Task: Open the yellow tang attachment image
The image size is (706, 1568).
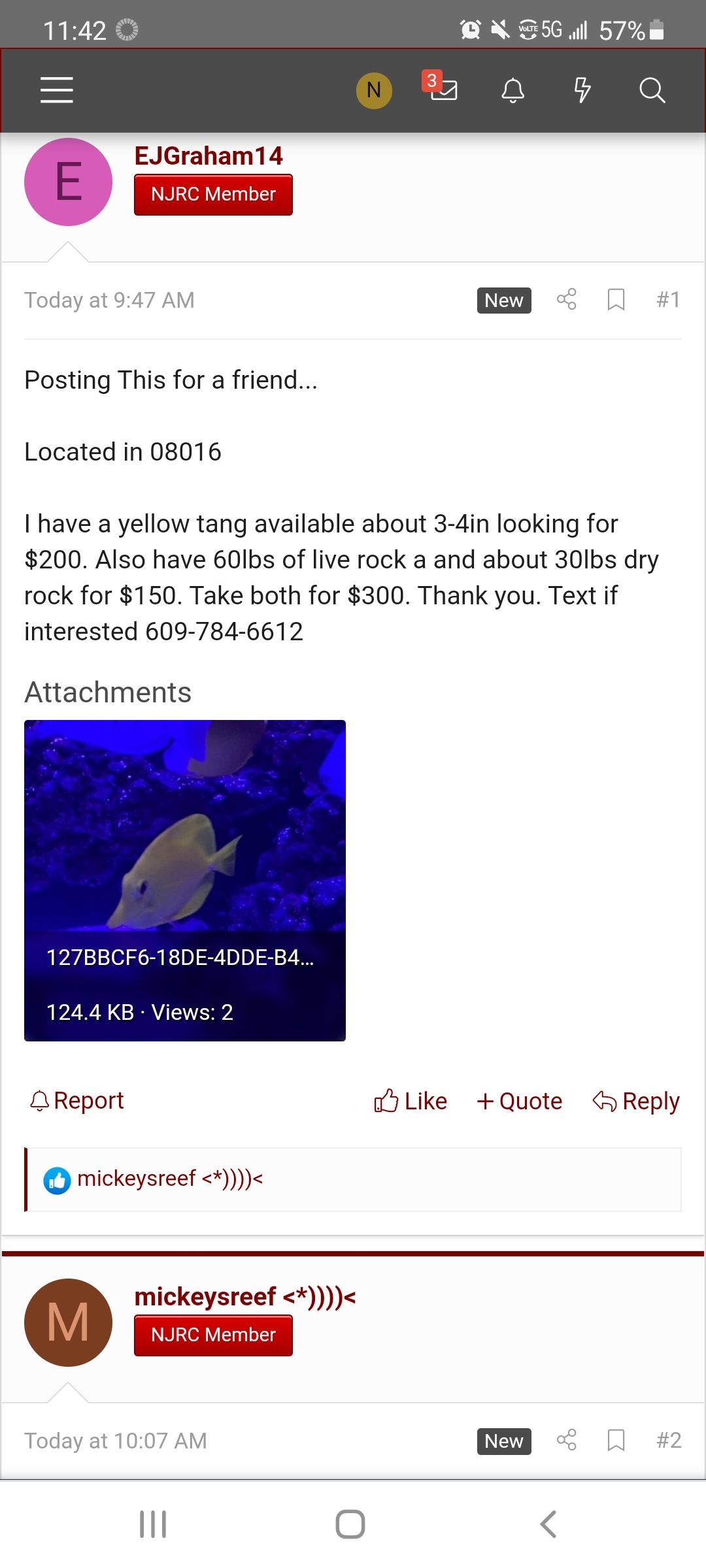Action: 185,880
